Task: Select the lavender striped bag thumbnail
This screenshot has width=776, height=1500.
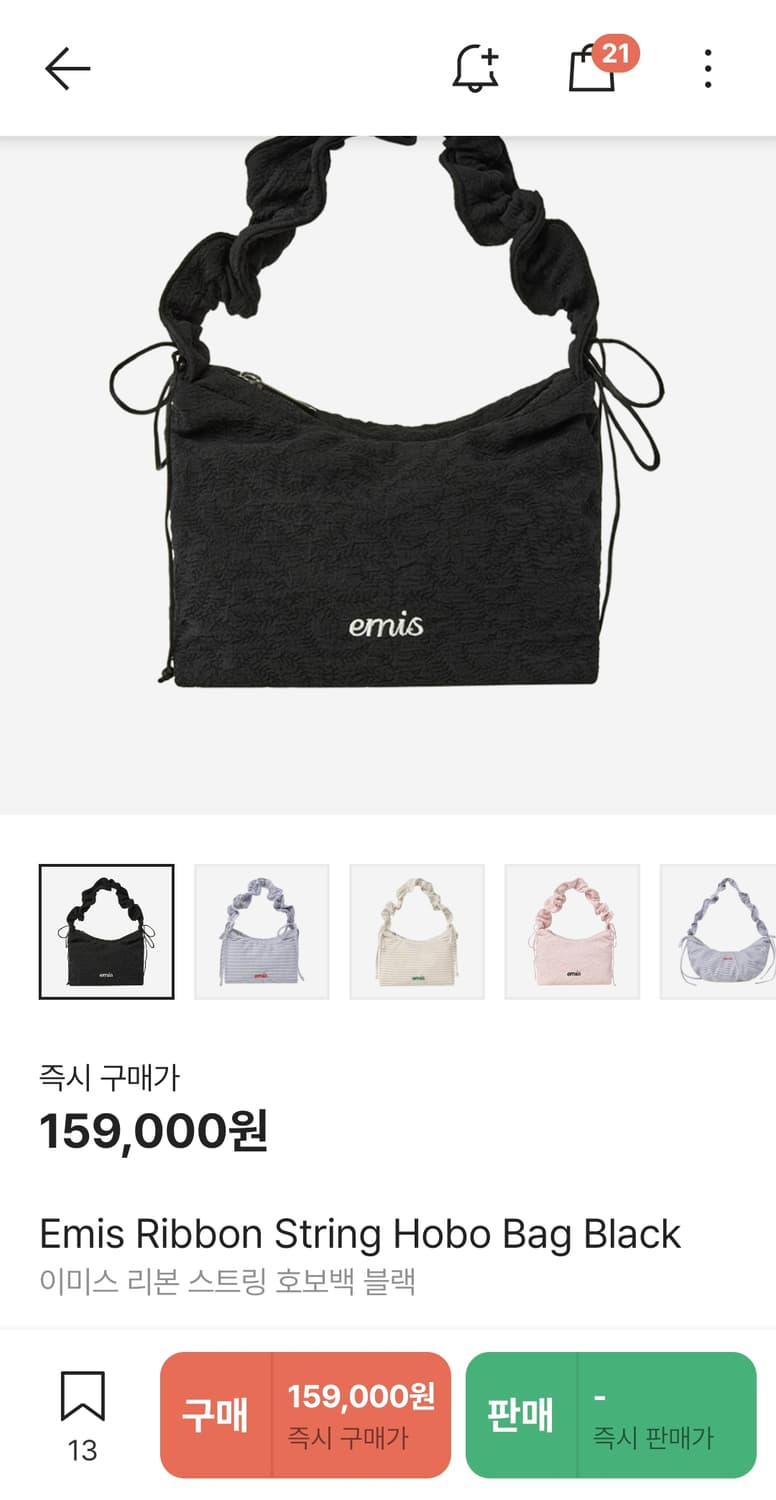Action: point(261,930)
